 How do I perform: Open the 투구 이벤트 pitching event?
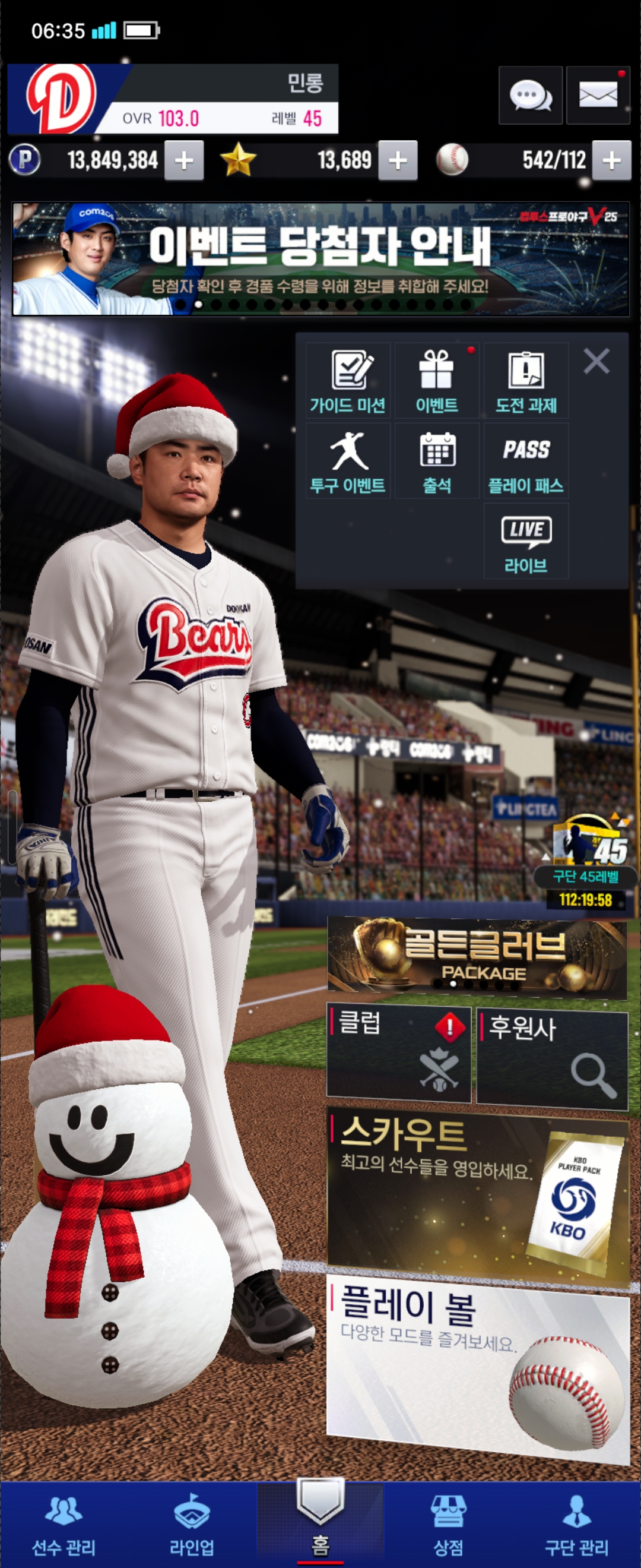pyautogui.click(x=347, y=461)
